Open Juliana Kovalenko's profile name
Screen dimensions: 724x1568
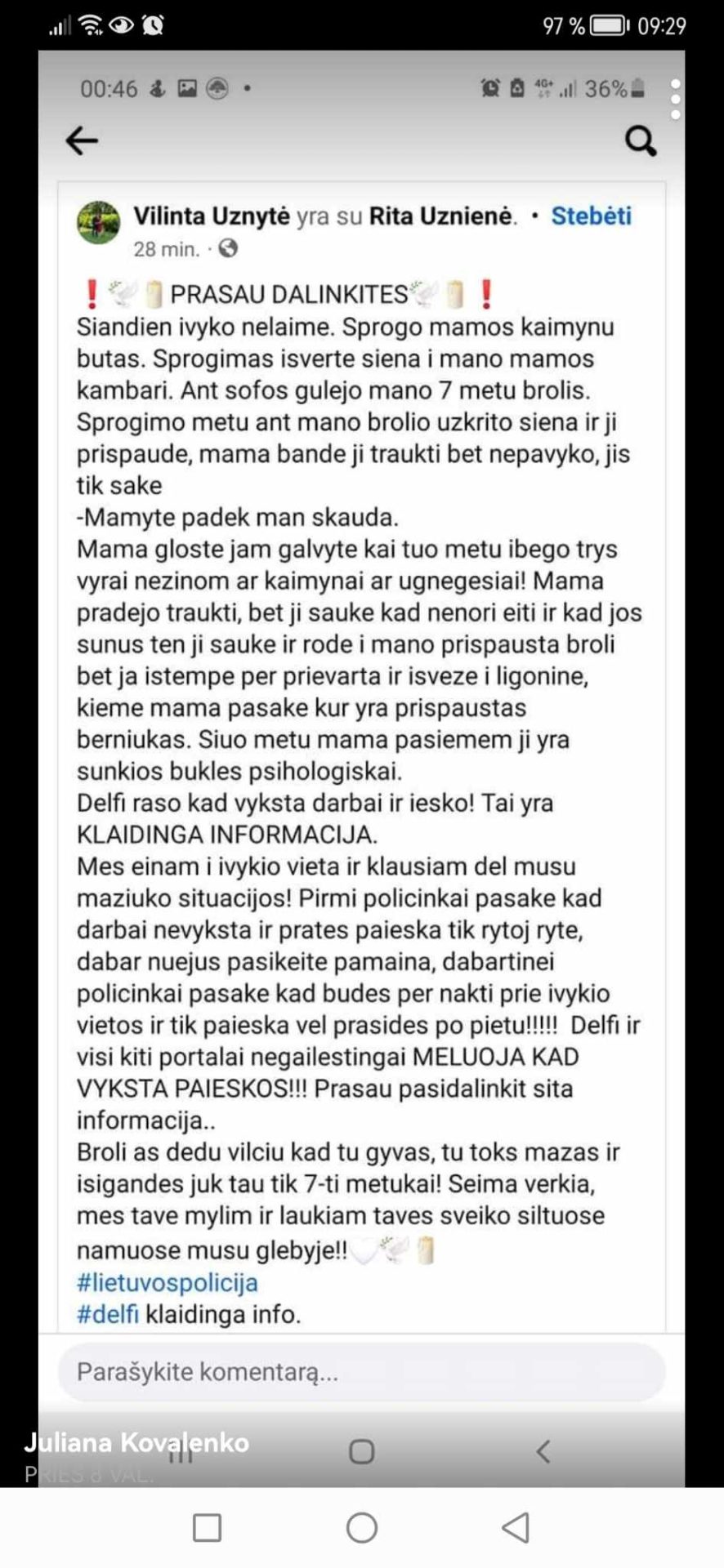(x=136, y=1442)
